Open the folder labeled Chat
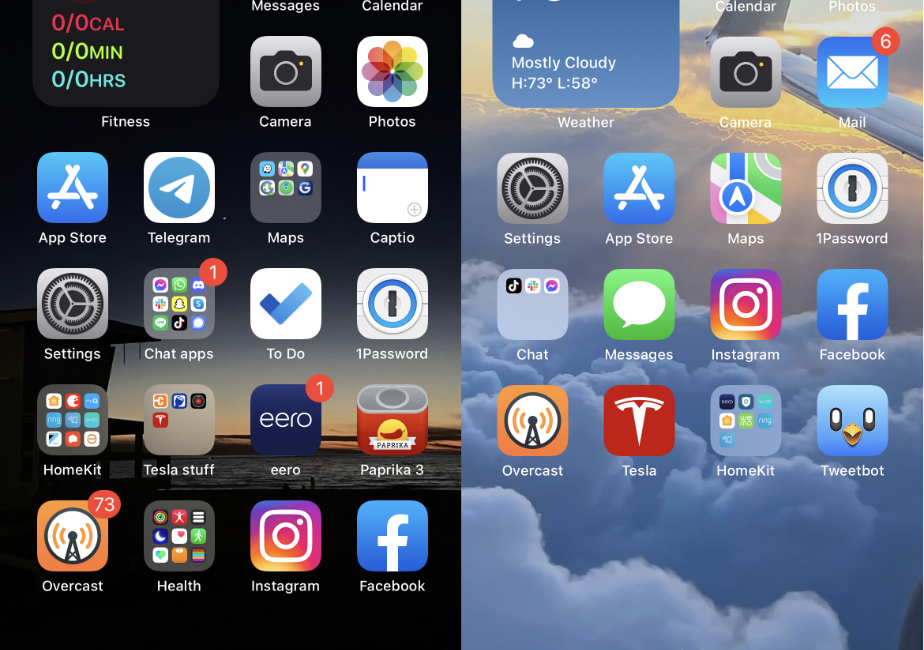Image resolution: width=924 pixels, height=650 pixels. (x=532, y=305)
